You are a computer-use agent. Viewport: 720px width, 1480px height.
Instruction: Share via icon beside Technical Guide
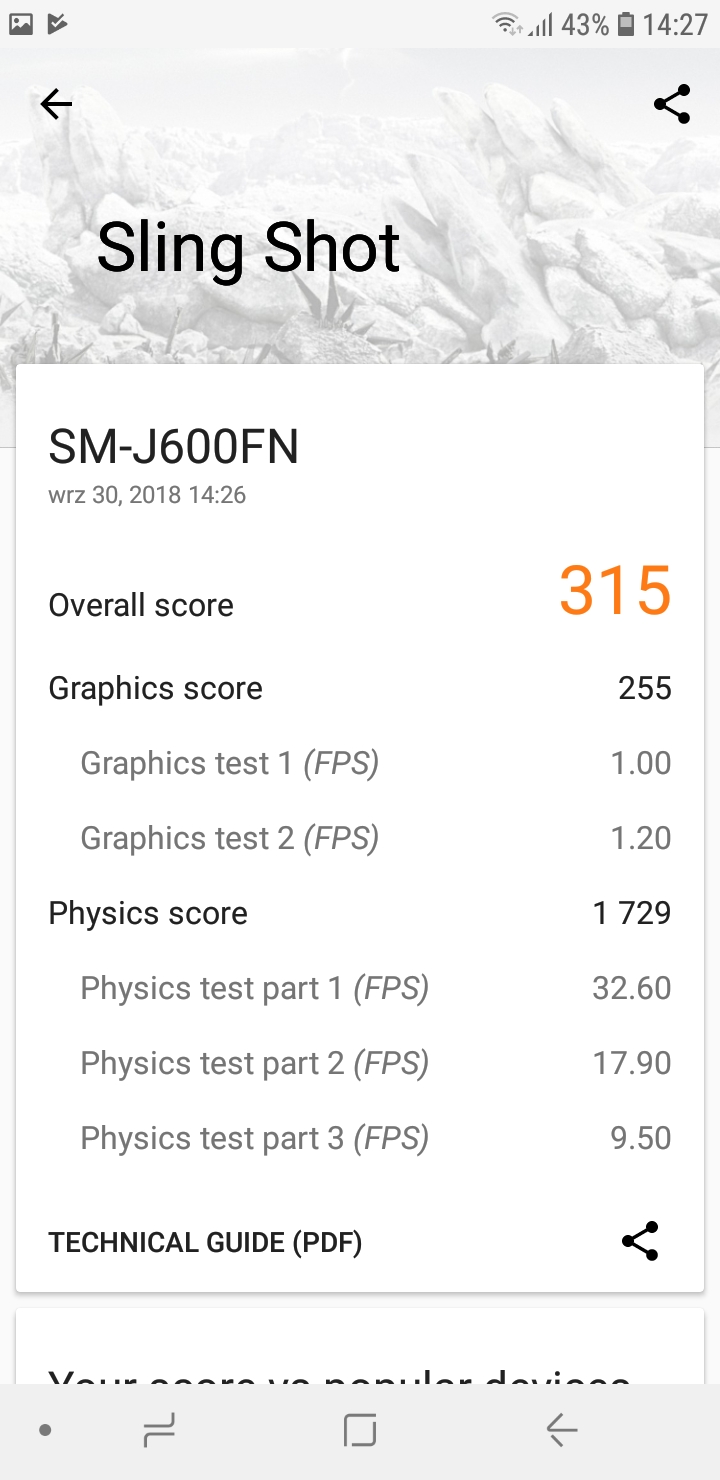640,1241
